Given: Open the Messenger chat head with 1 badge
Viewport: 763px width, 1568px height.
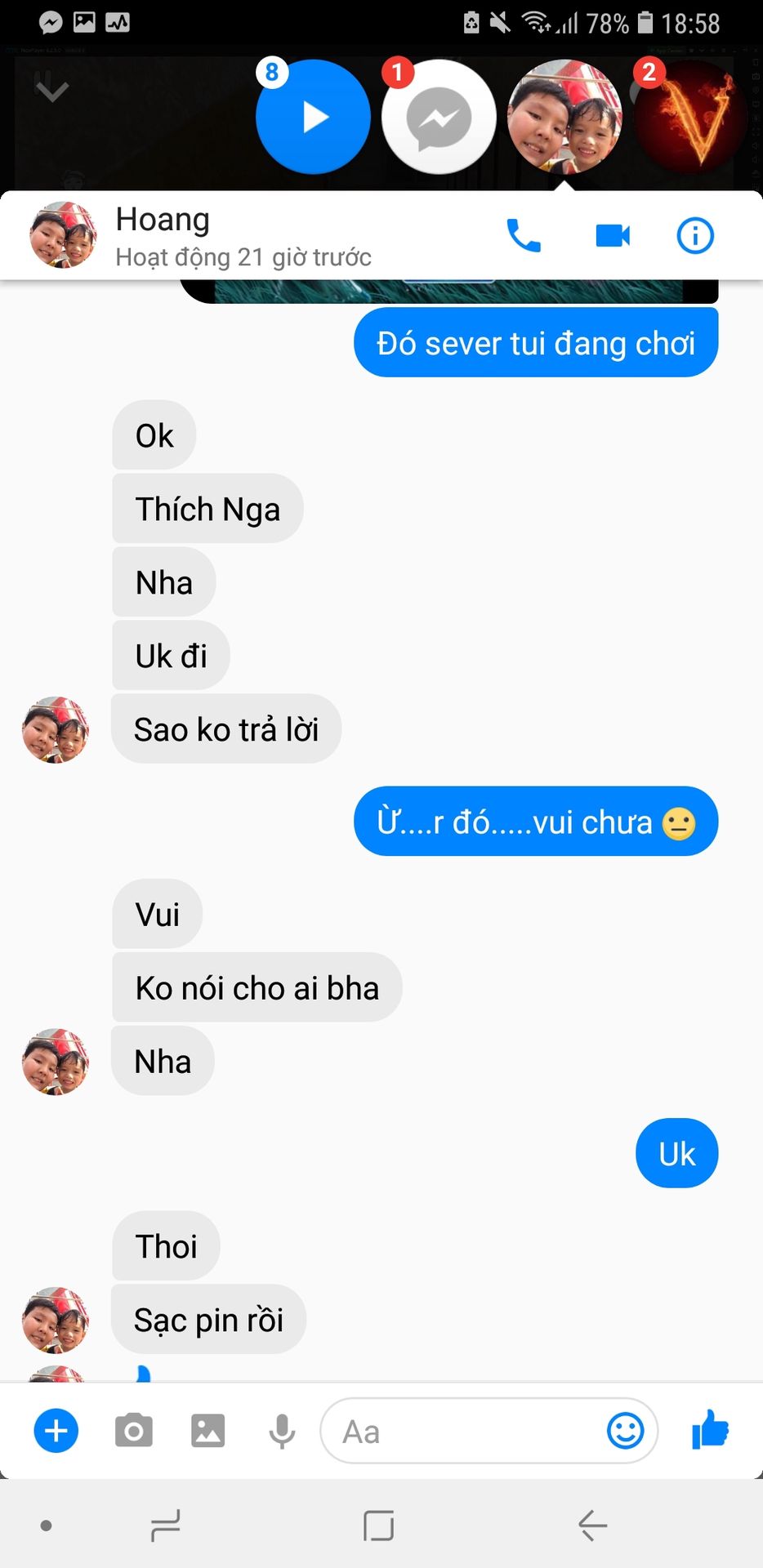Looking at the screenshot, I should [439, 117].
